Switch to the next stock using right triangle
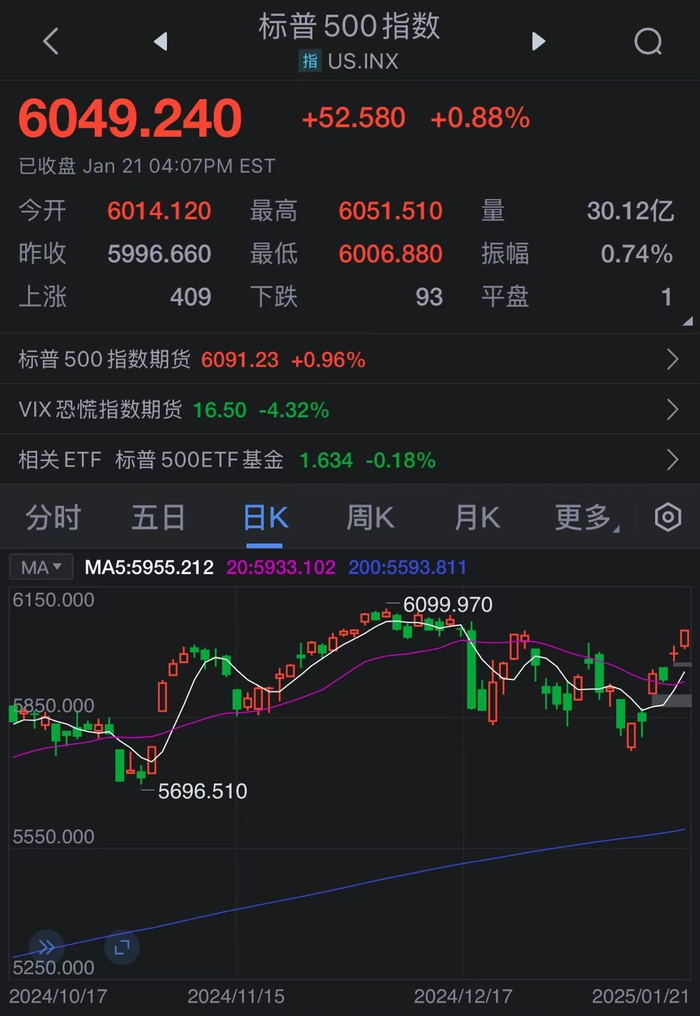Viewport: 700px width, 1016px height. pyautogui.click(x=539, y=41)
